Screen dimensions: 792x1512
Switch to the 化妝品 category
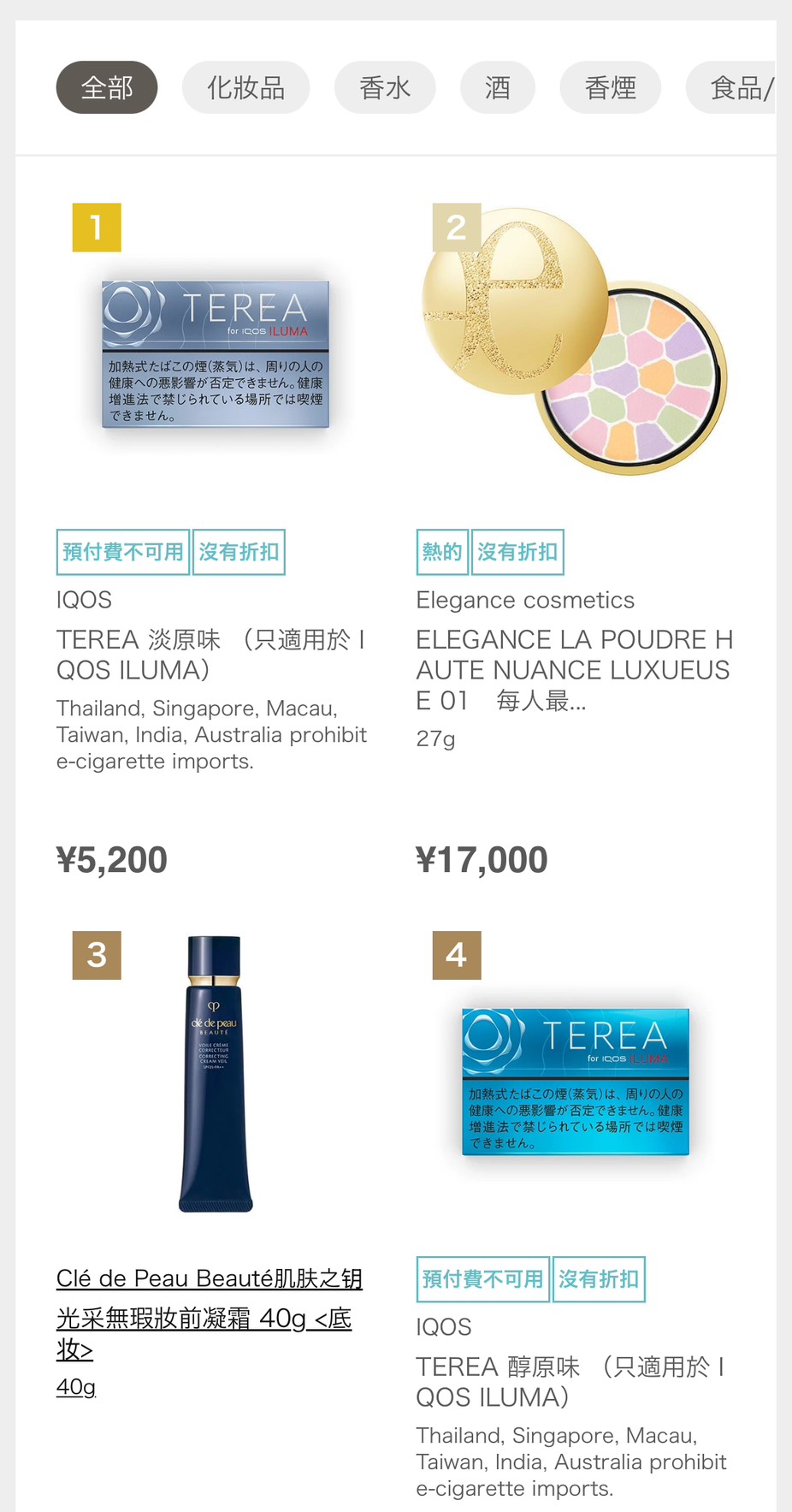tap(245, 87)
